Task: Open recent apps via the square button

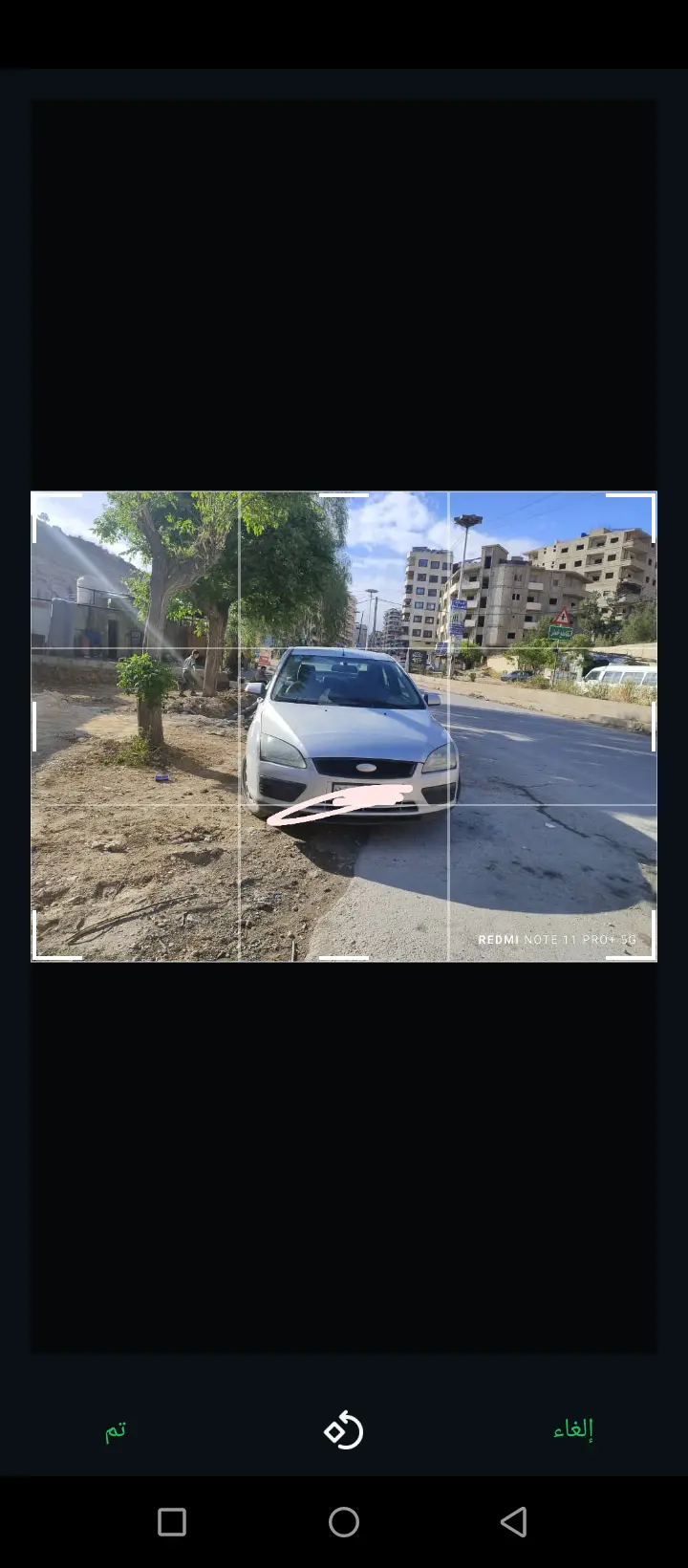Action: pyautogui.click(x=172, y=1522)
